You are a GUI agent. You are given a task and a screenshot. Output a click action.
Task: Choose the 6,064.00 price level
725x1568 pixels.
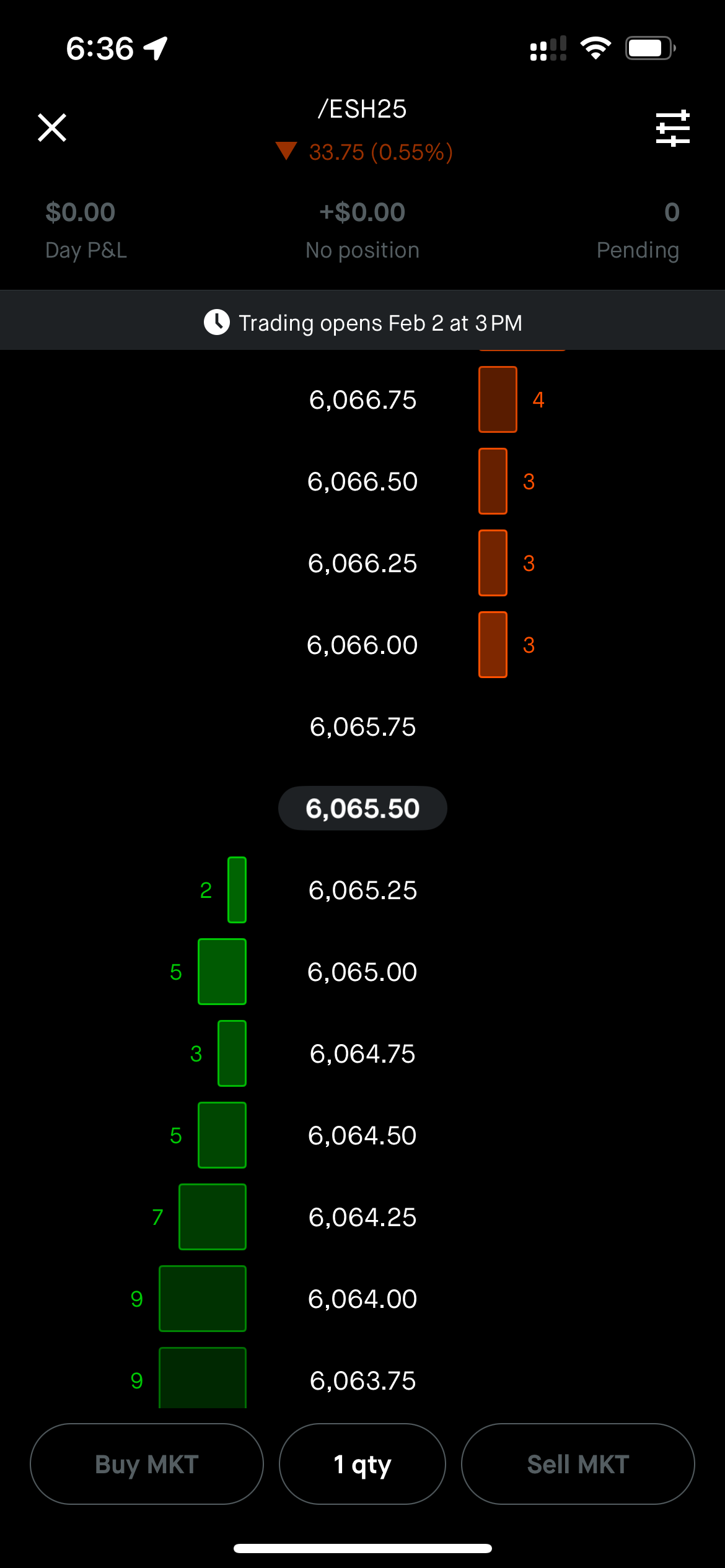click(362, 1299)
